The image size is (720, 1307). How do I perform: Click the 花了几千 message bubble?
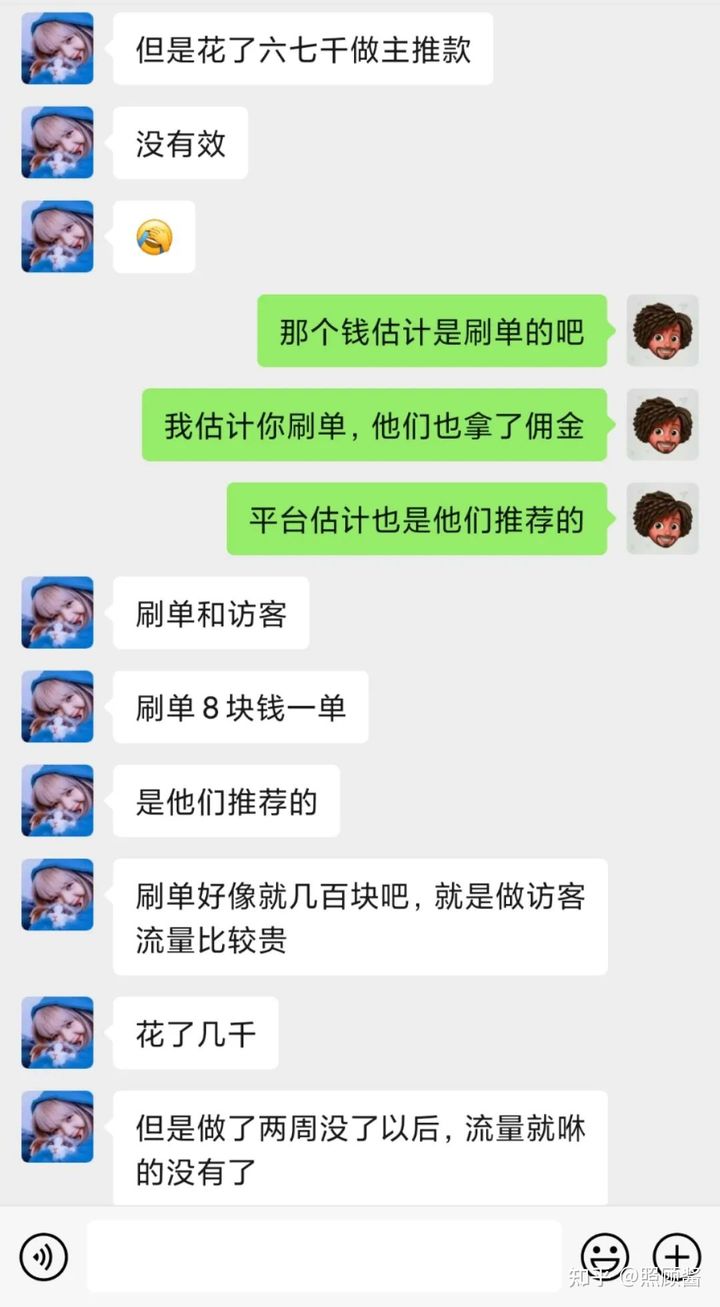(x=195, y=1033)
